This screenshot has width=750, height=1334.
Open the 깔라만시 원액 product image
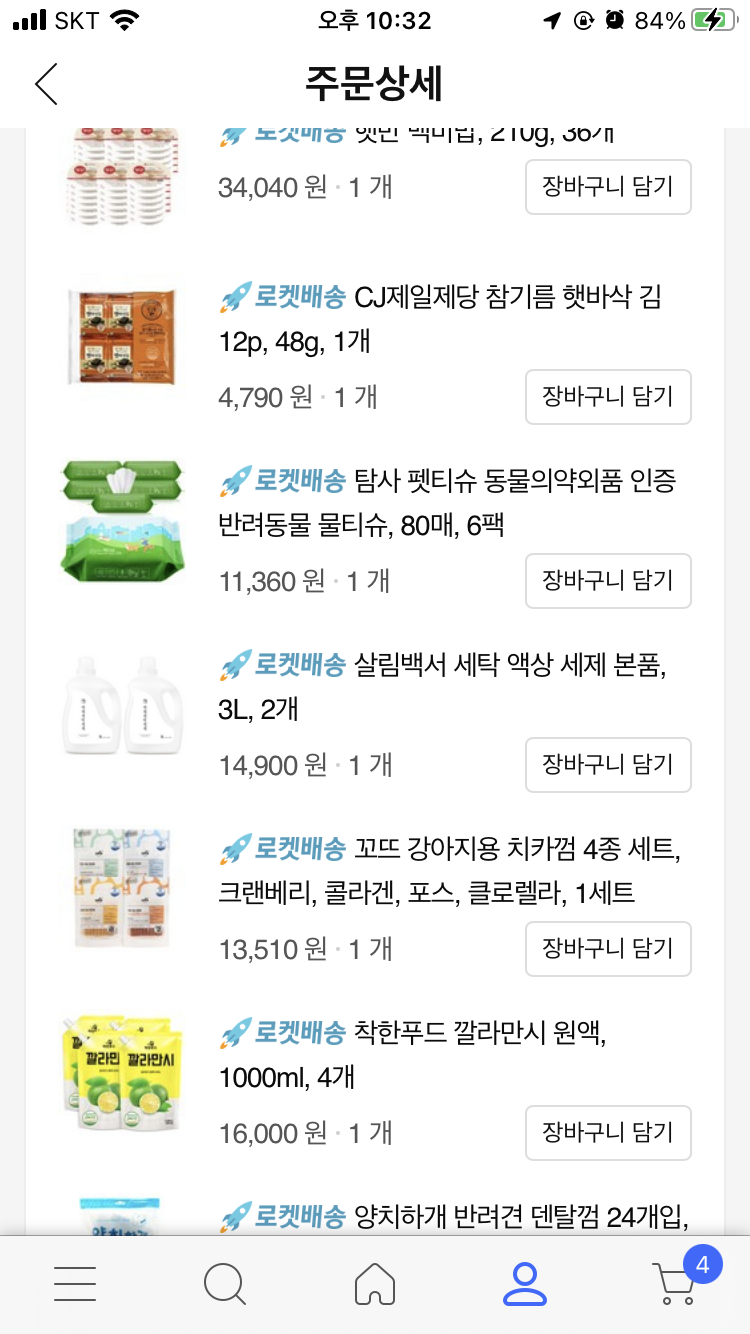pyautogui.click(x=123, y=1072)
